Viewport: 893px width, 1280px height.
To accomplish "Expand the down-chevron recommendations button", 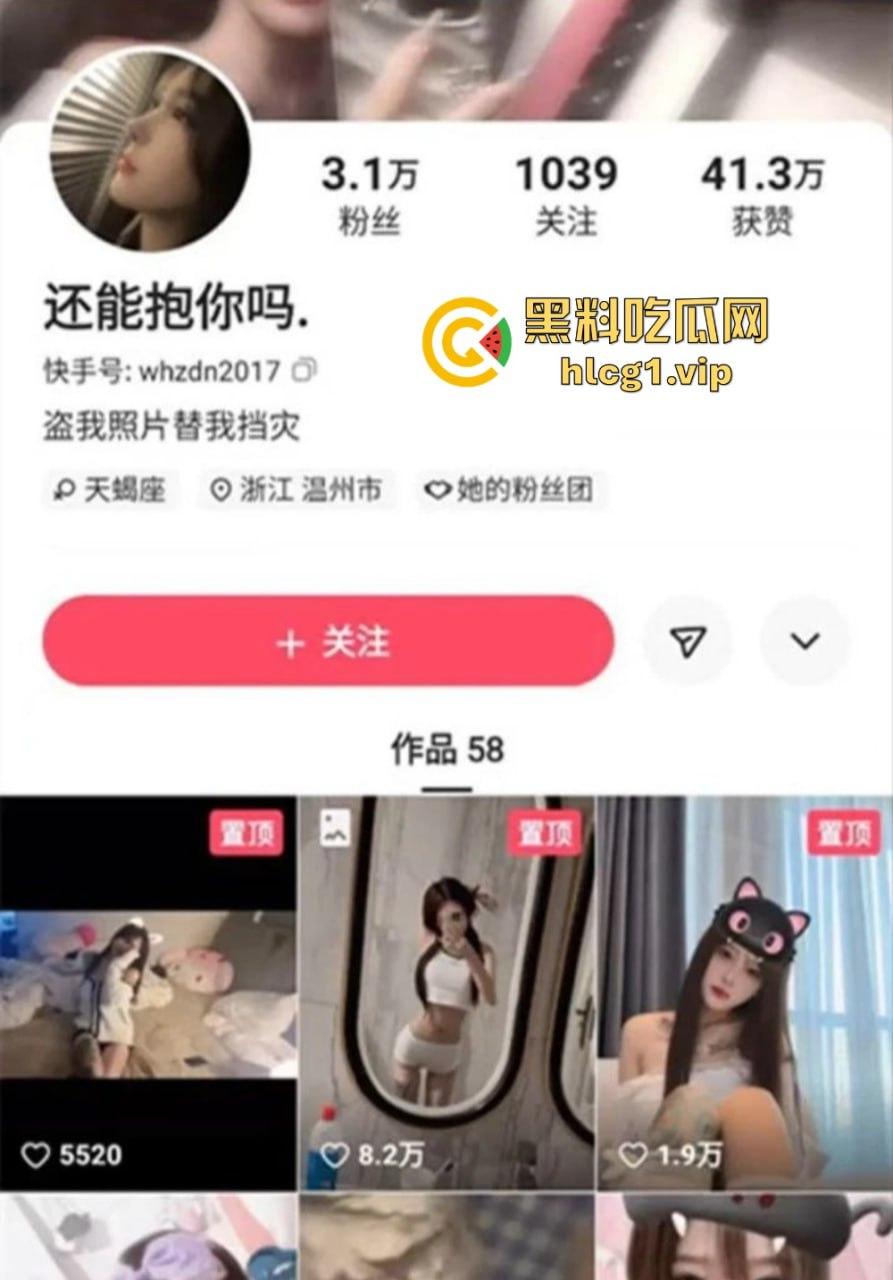I will click(805, 642).
